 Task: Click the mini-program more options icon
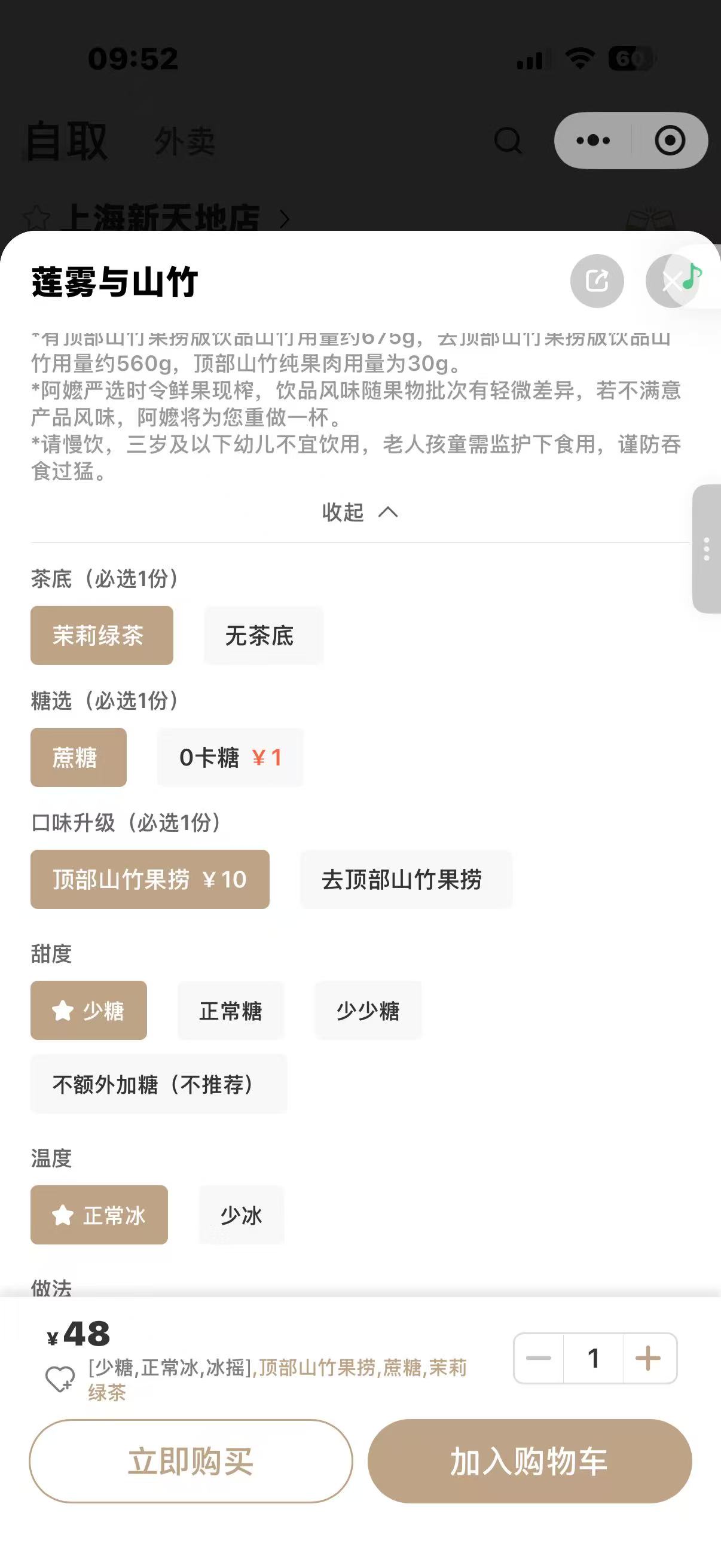coord(592,140)
